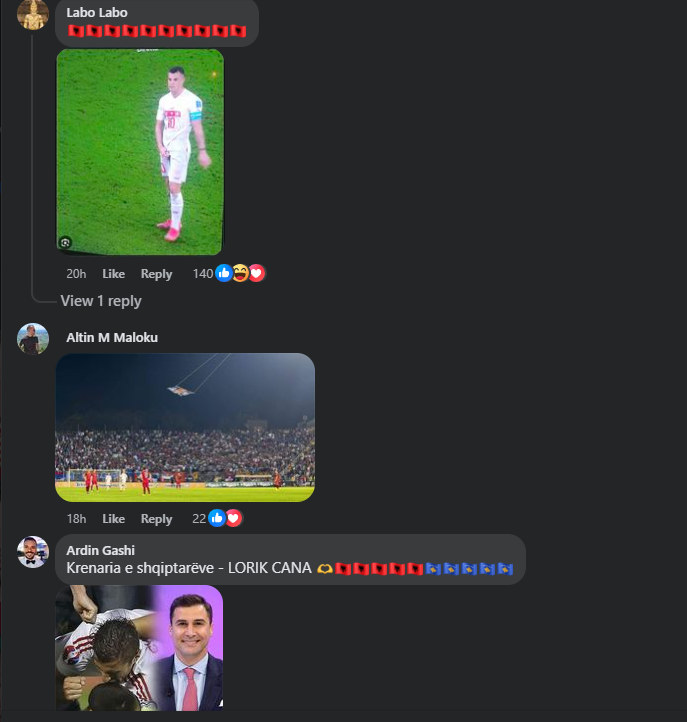687x722 pixels.
Task: Expand View 1 reply
Action: click(x=100, y=301)
